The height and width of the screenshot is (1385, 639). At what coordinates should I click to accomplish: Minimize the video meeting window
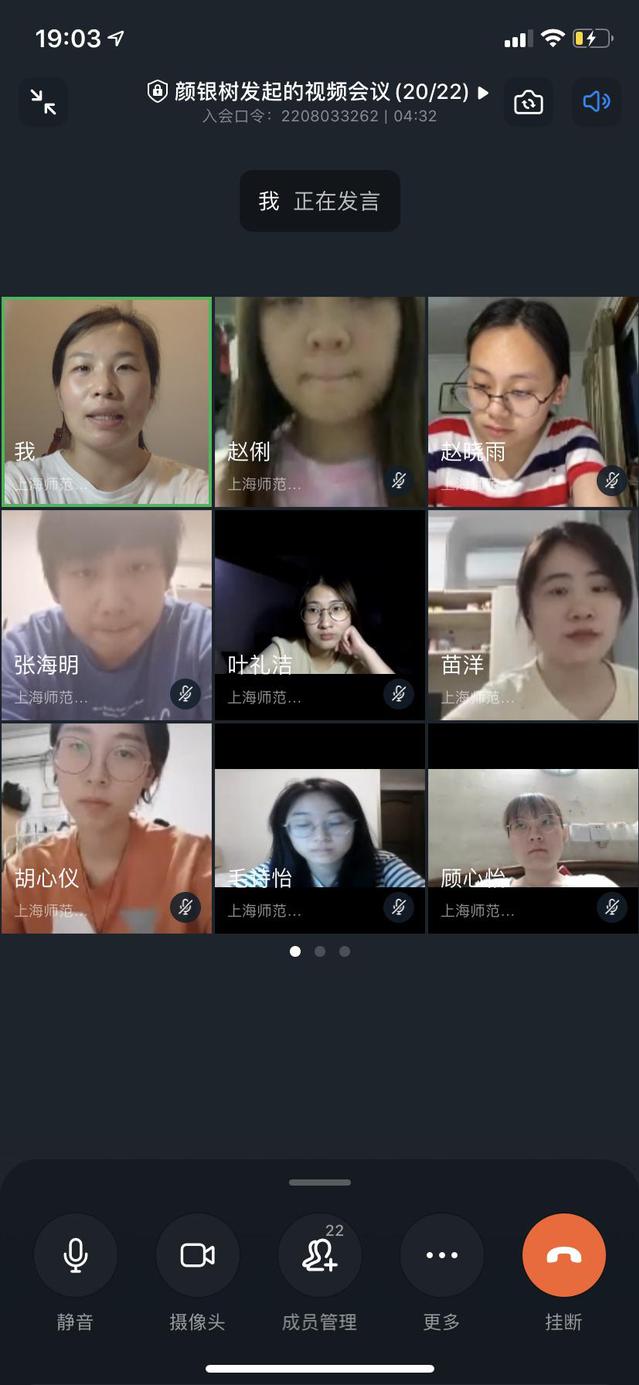43,102
